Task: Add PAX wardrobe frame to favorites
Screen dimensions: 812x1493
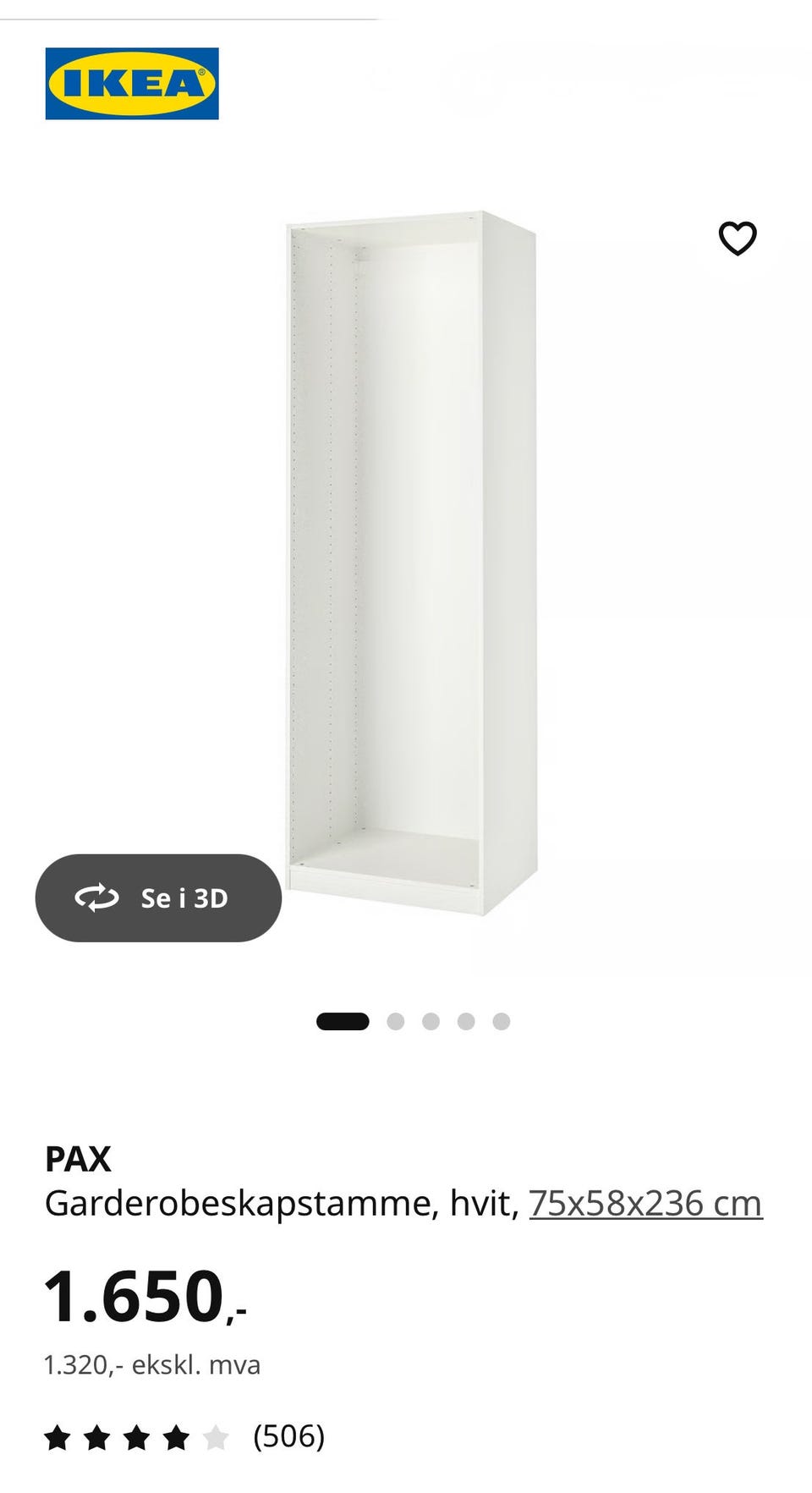Action: 737,239
